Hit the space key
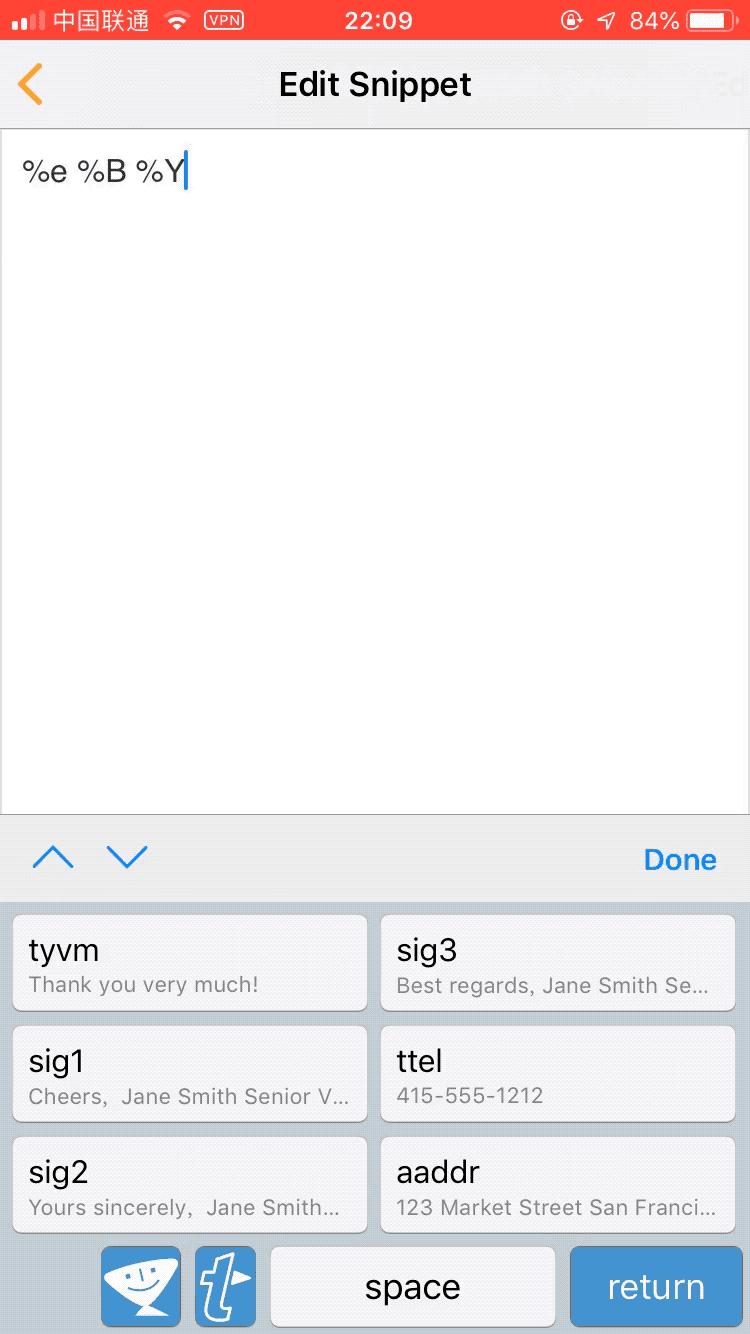The height and width of the screenshot is (1334, 750). (x=412, y=1287)
